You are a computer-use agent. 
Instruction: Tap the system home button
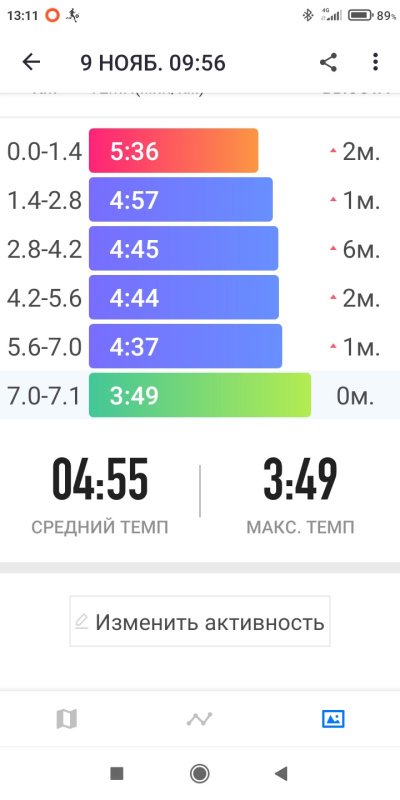(x=199, y=773)
